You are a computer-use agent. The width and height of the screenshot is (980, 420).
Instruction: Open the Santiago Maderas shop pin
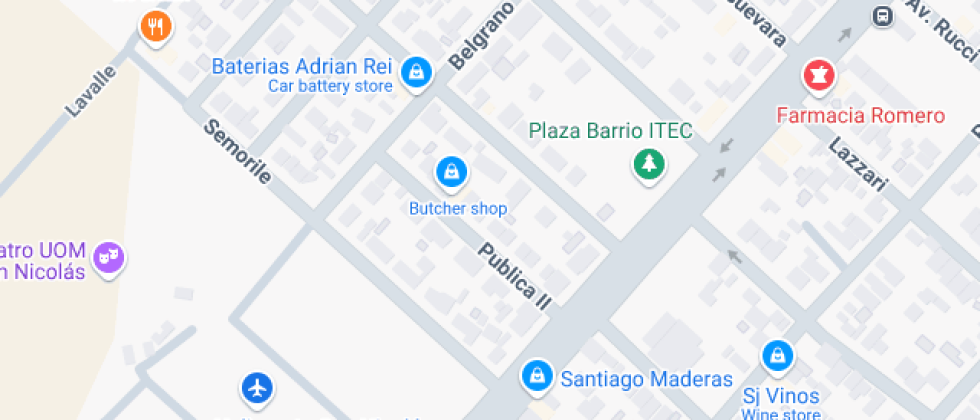point(538,378)
